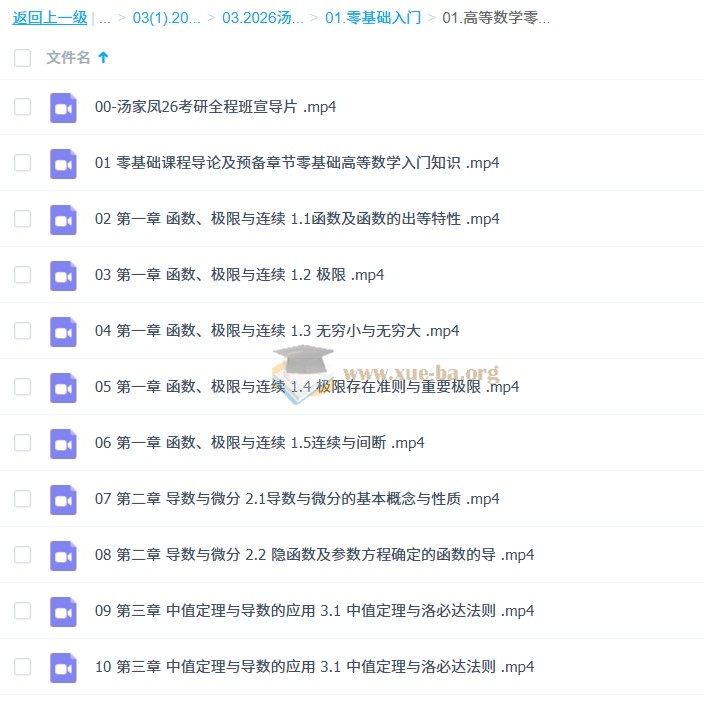Open video 07 2.1导数与微分的基本概念
704x706 pixels.
pos(296,499)
